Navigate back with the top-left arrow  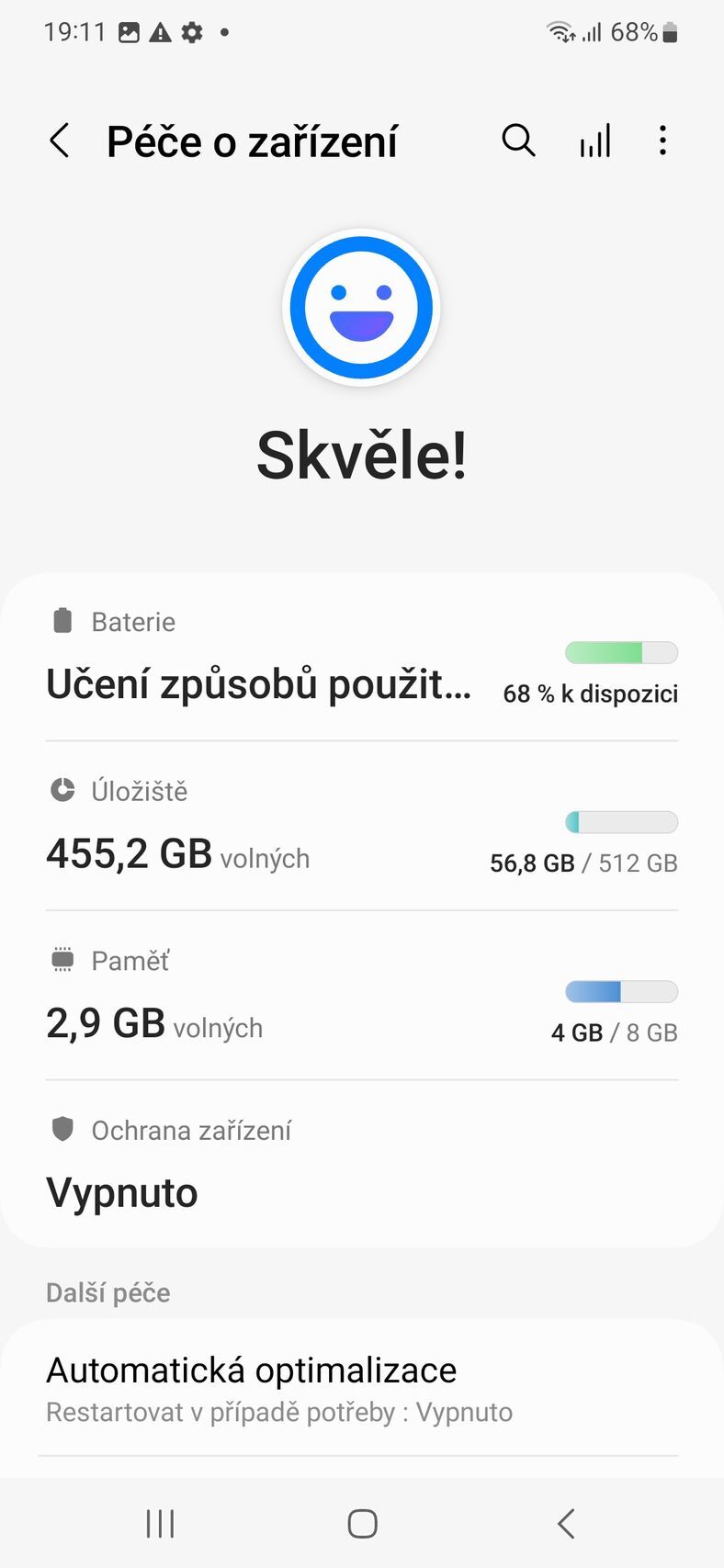(58, 141)
